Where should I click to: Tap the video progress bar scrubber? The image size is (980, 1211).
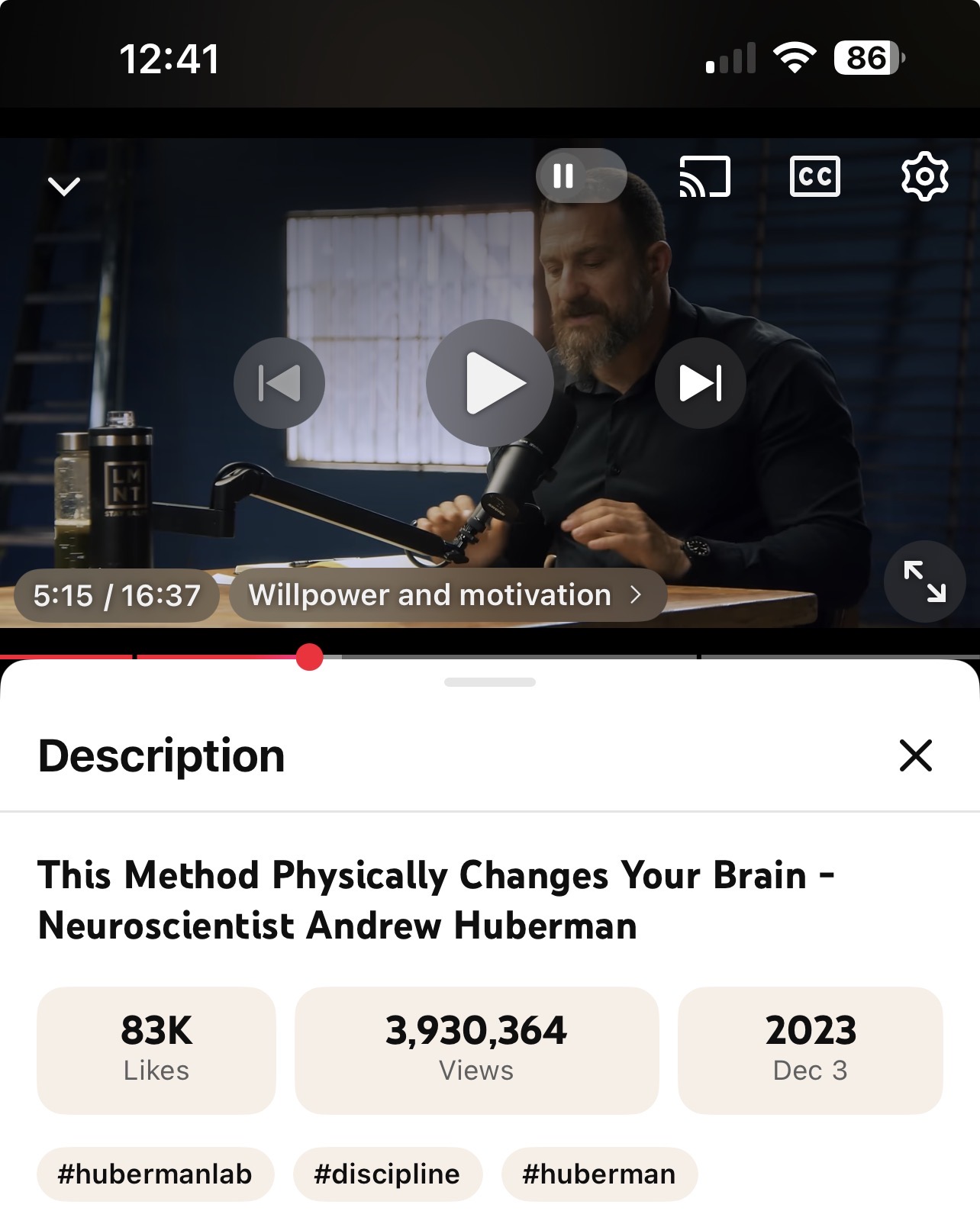(309, 657)
